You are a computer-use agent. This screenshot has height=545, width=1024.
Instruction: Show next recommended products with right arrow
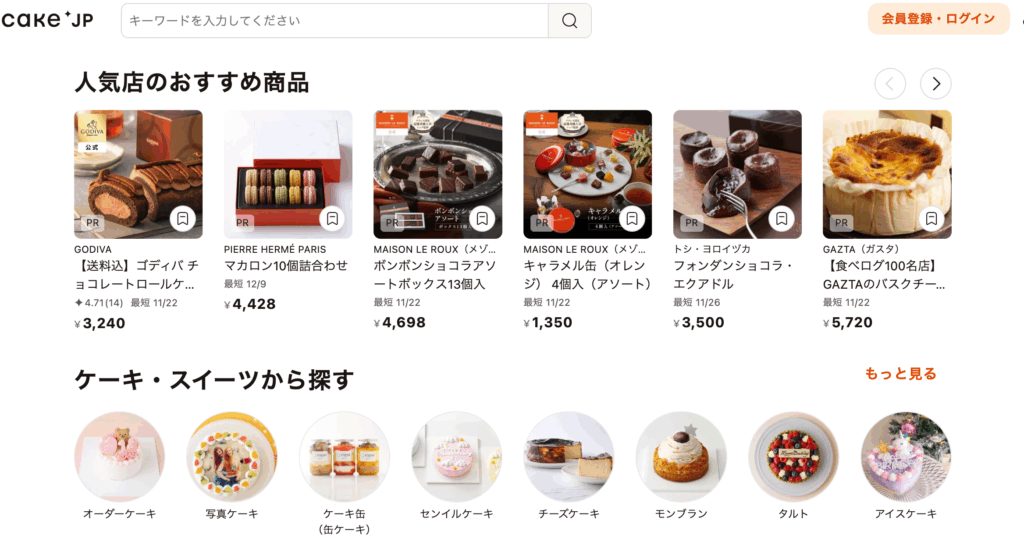(x=936, y=83)
